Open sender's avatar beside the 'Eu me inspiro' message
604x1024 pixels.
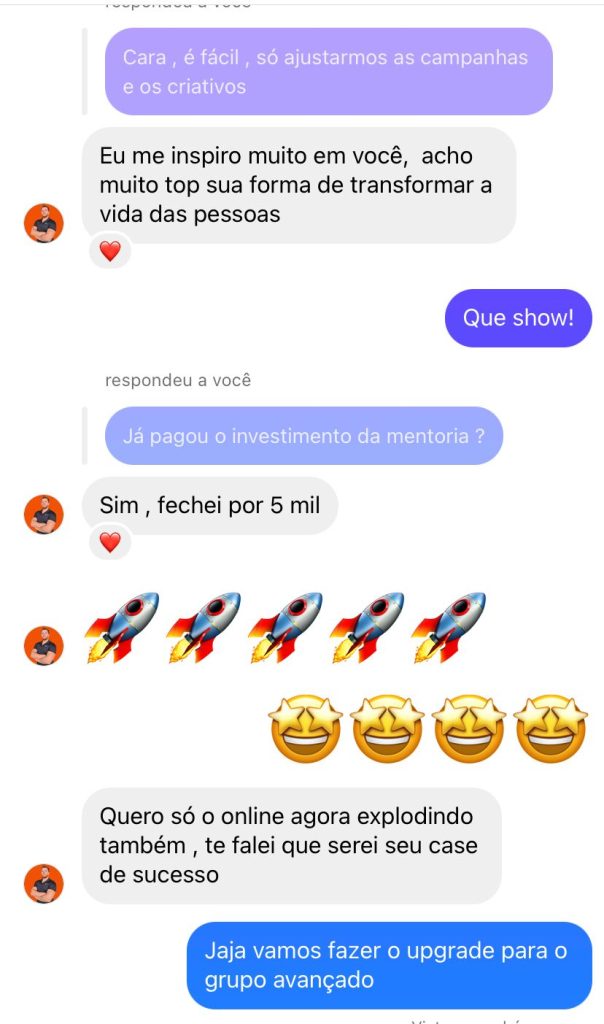[44, 223]
